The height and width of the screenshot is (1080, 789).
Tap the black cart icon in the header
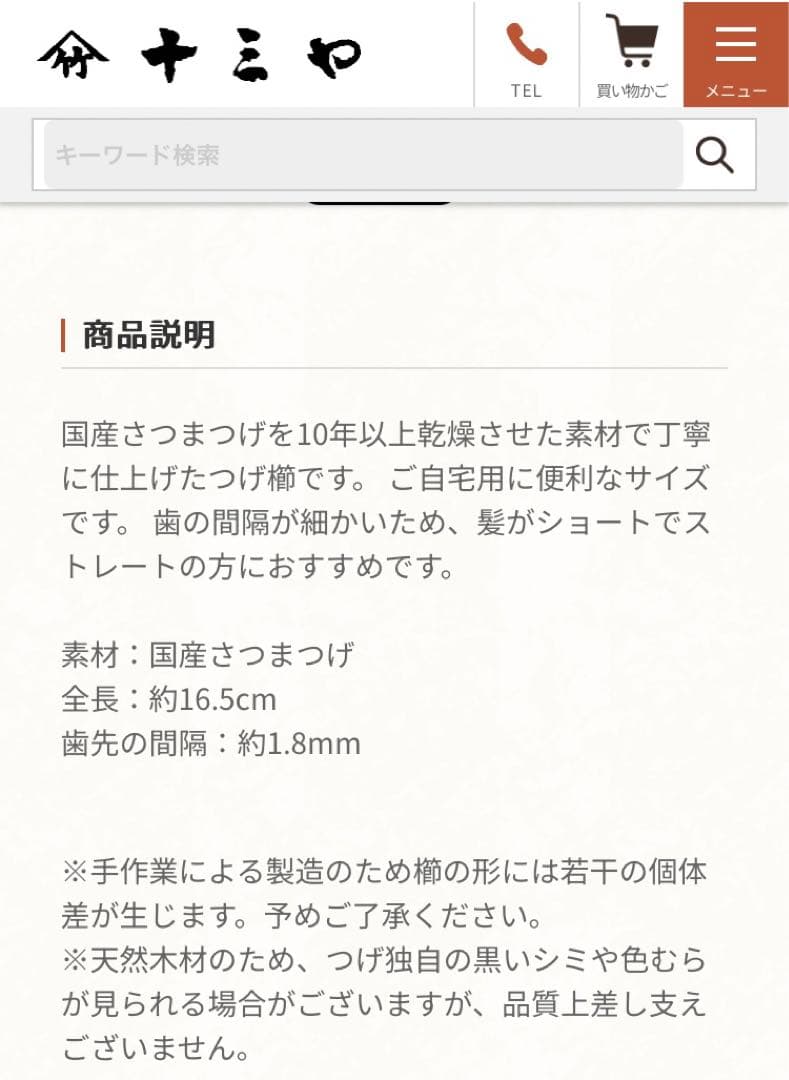coord(630,40)
